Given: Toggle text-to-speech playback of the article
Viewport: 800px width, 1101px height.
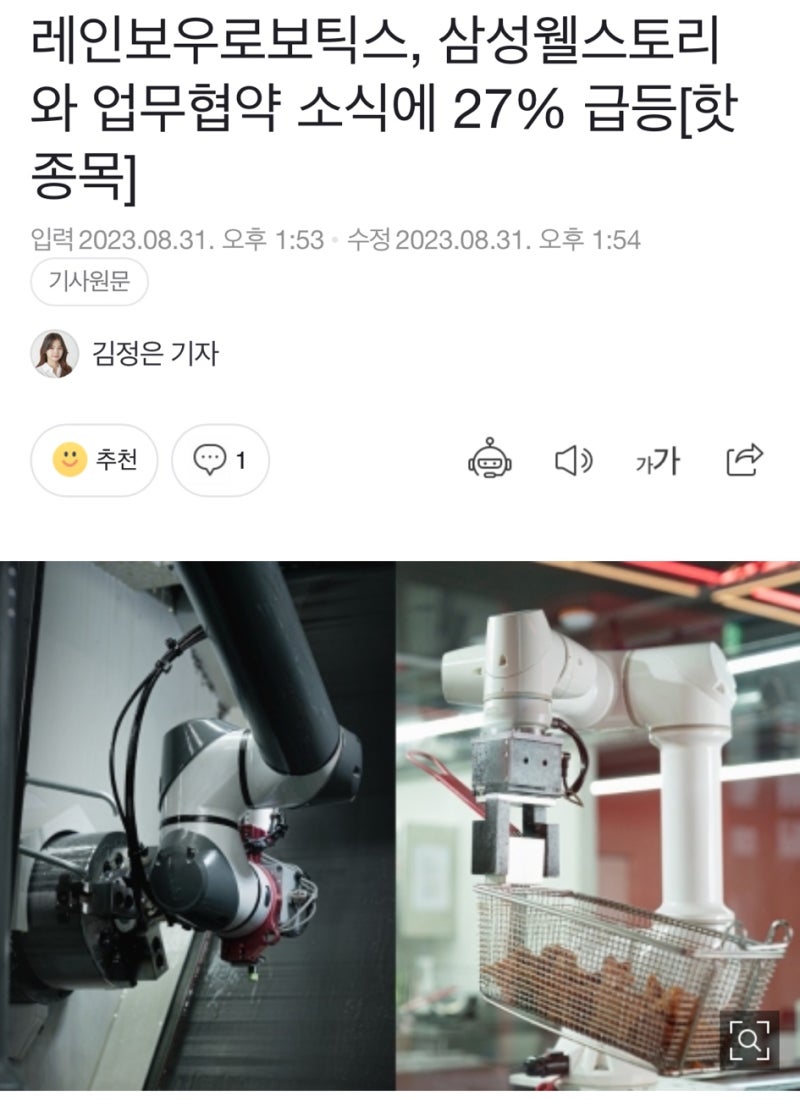Looking at the screenshot, I should [572, 461].
